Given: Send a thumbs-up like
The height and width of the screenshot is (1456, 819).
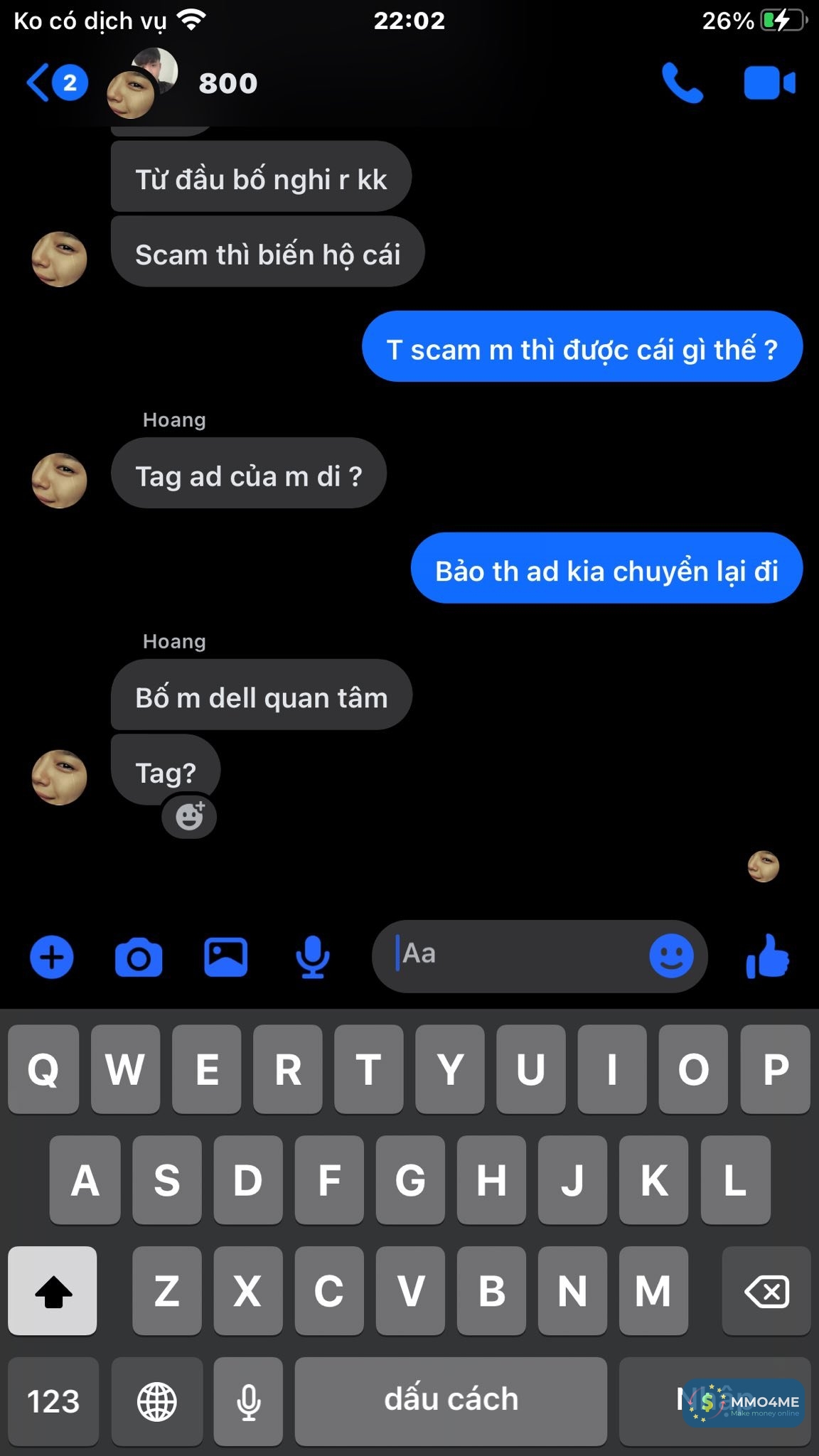Looking at the screenshot, I should click(x=768, y=956).
